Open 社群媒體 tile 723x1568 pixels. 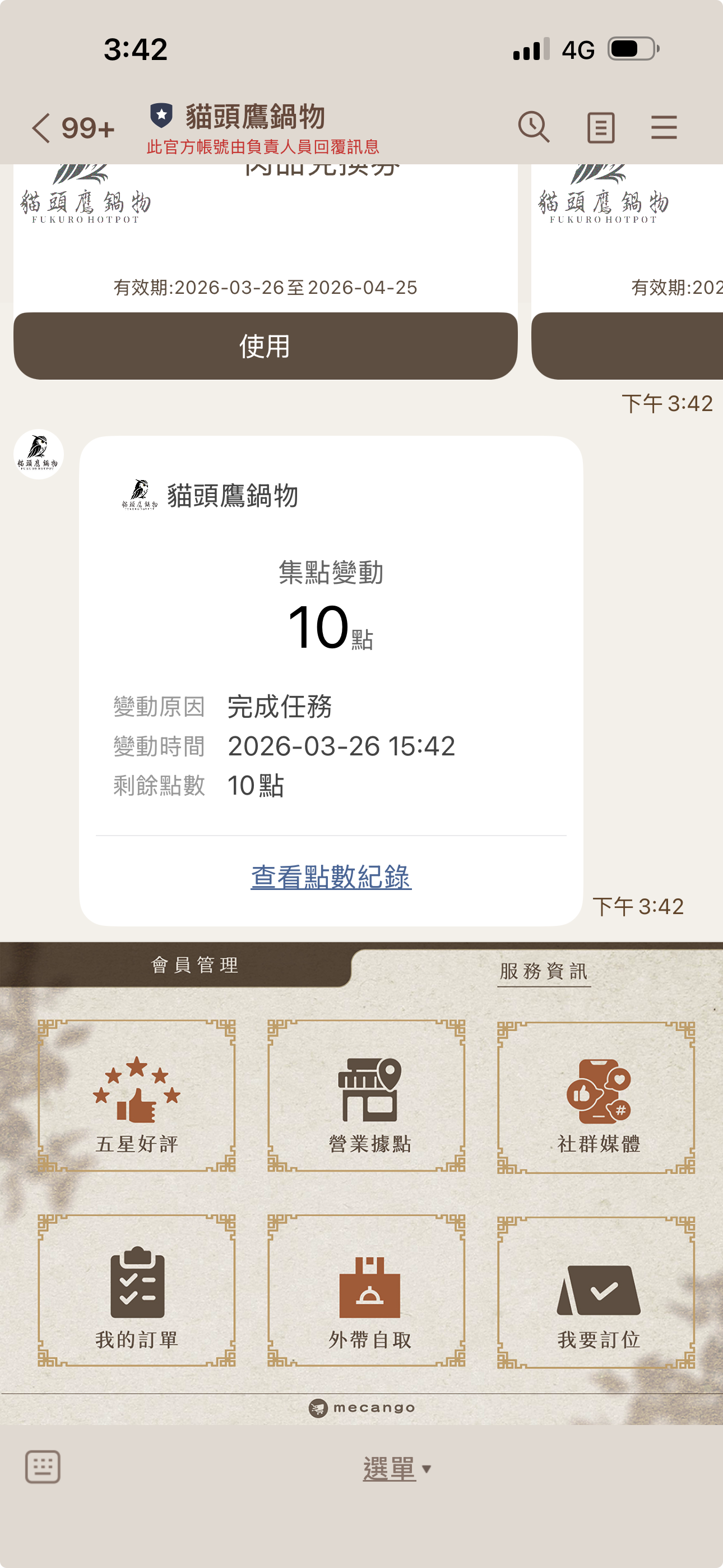596,1097
